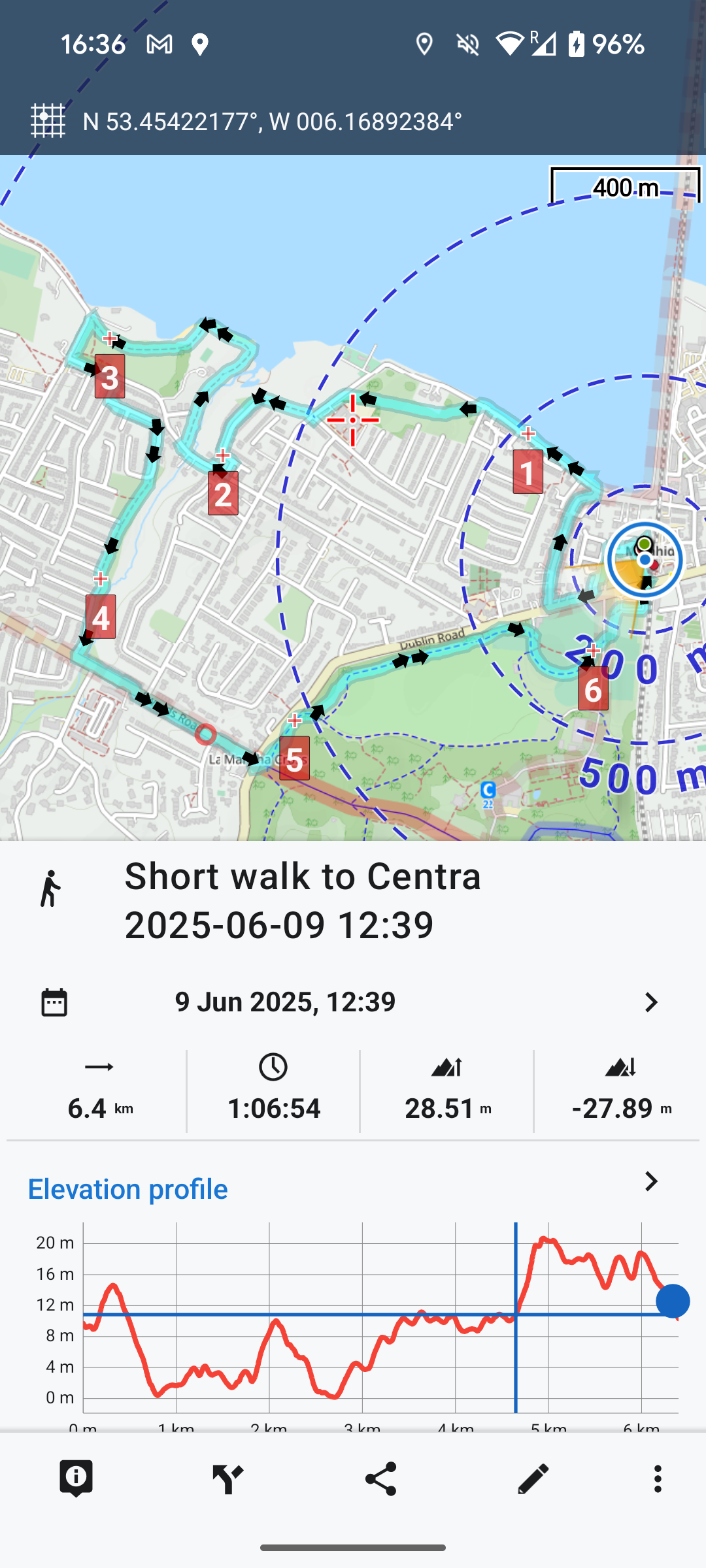Expand the Elevation profile section
Viewport: 706px width, 1568px height.
650,1181
